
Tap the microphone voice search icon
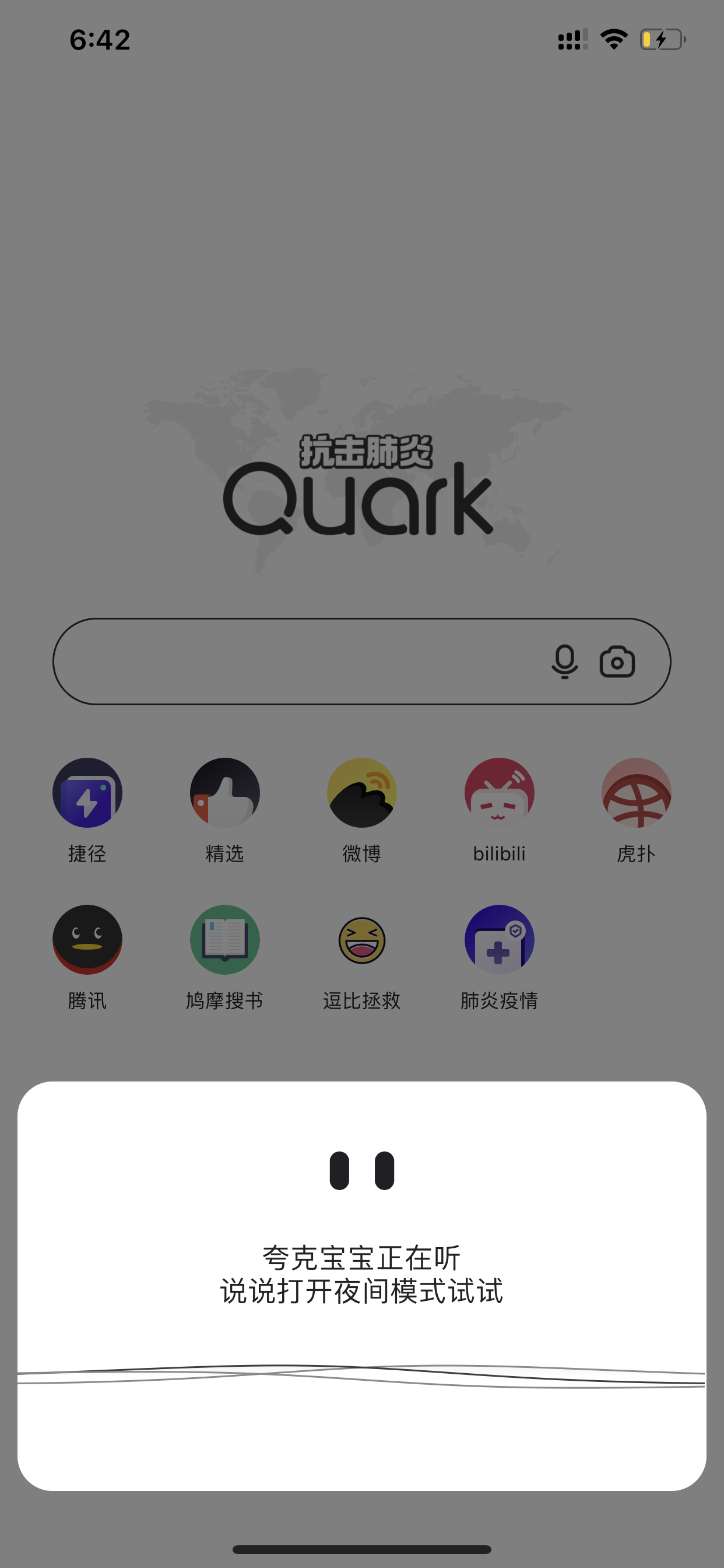[x=565, y=661]
